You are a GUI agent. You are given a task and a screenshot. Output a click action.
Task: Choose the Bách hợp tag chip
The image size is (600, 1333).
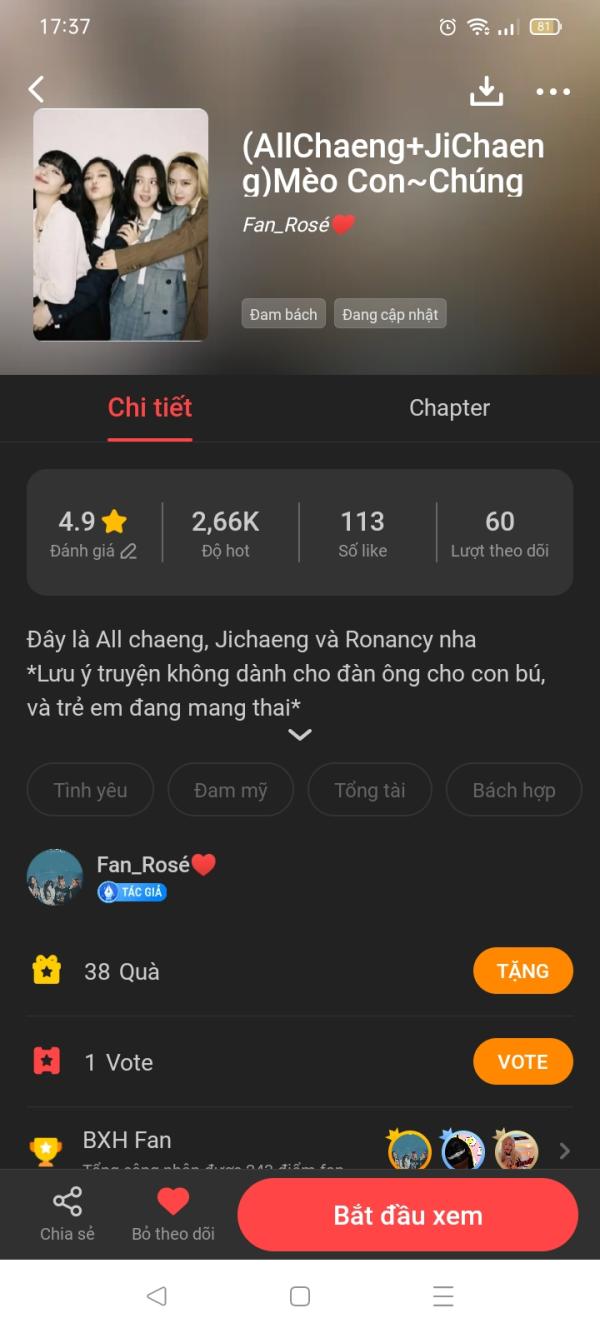[513, 790]
